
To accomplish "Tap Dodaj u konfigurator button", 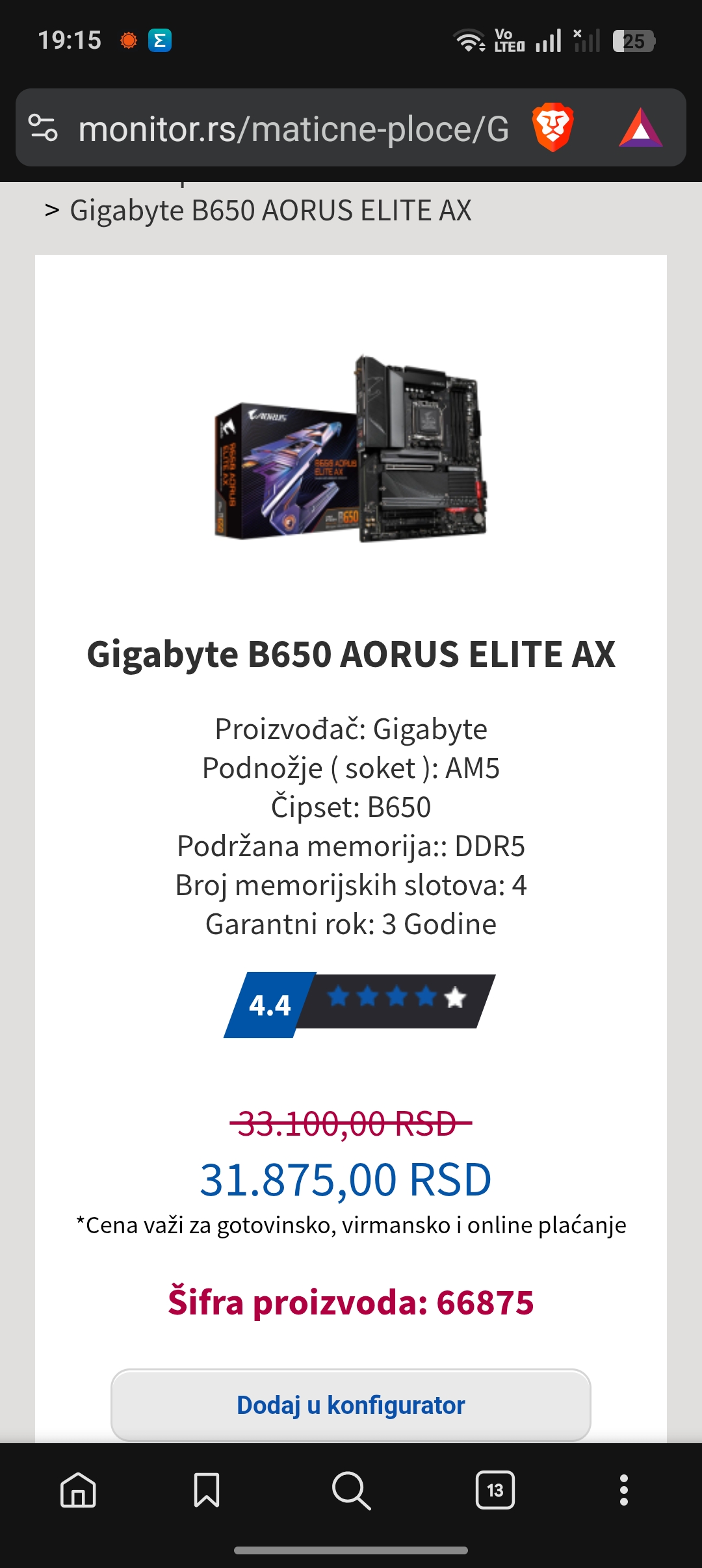I will point(351,1405).
